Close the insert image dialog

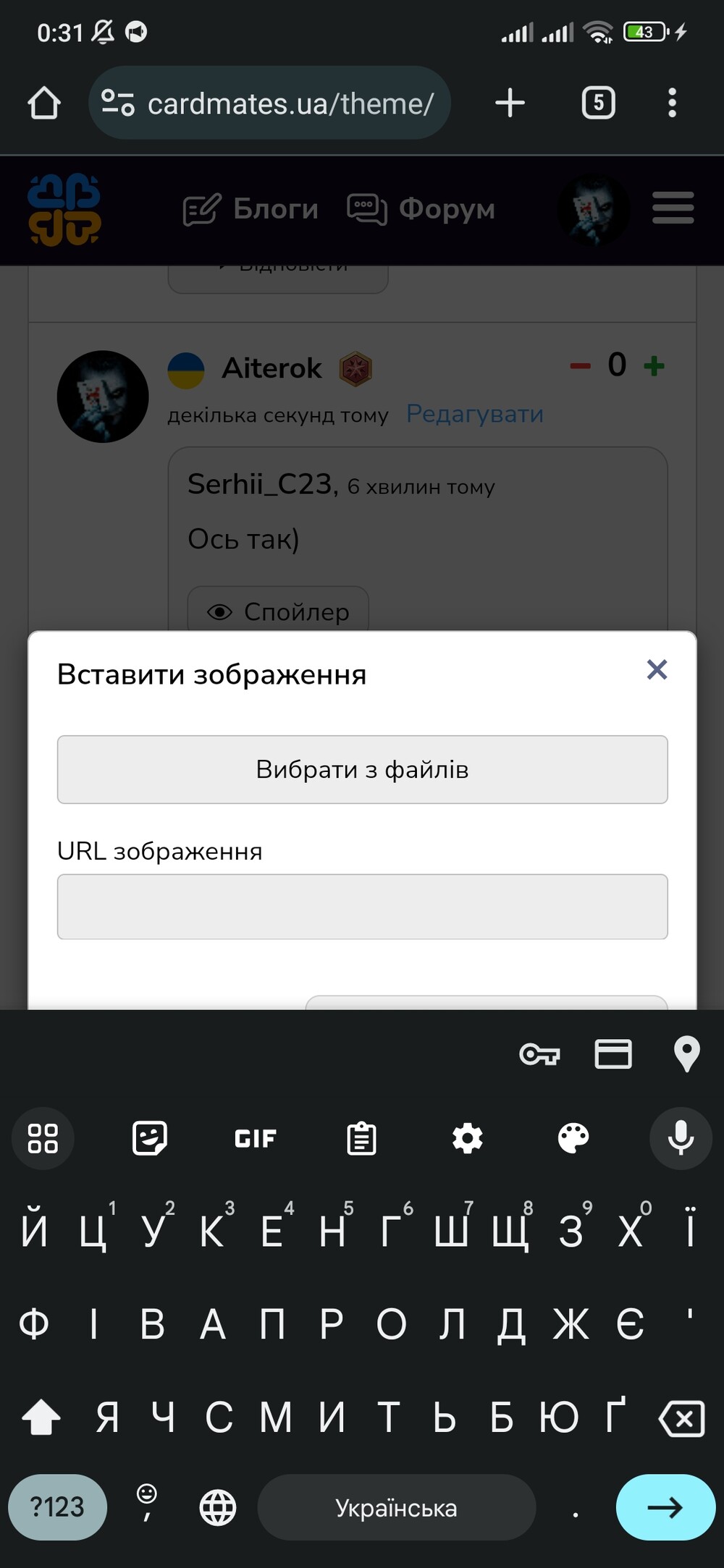(x=657, y=670)
